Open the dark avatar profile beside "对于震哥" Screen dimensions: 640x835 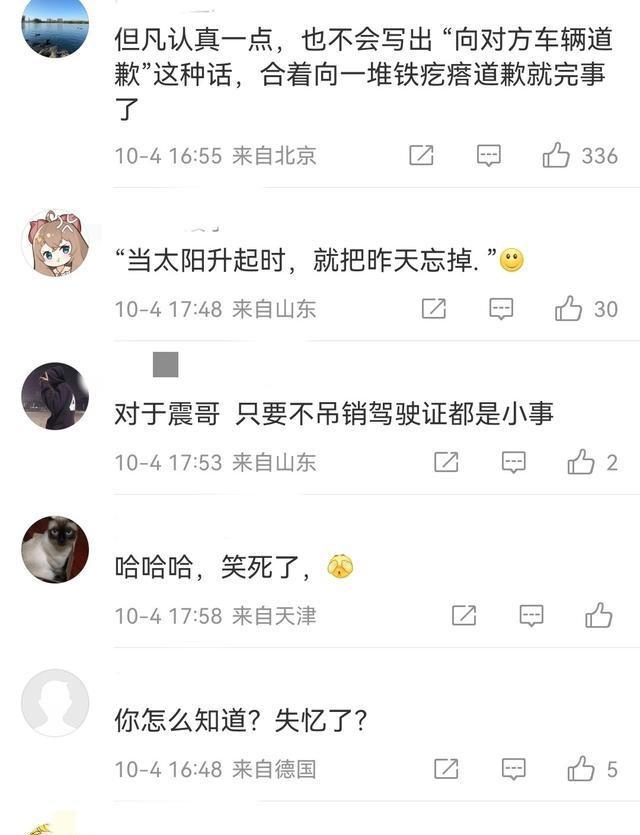(55, 396)
